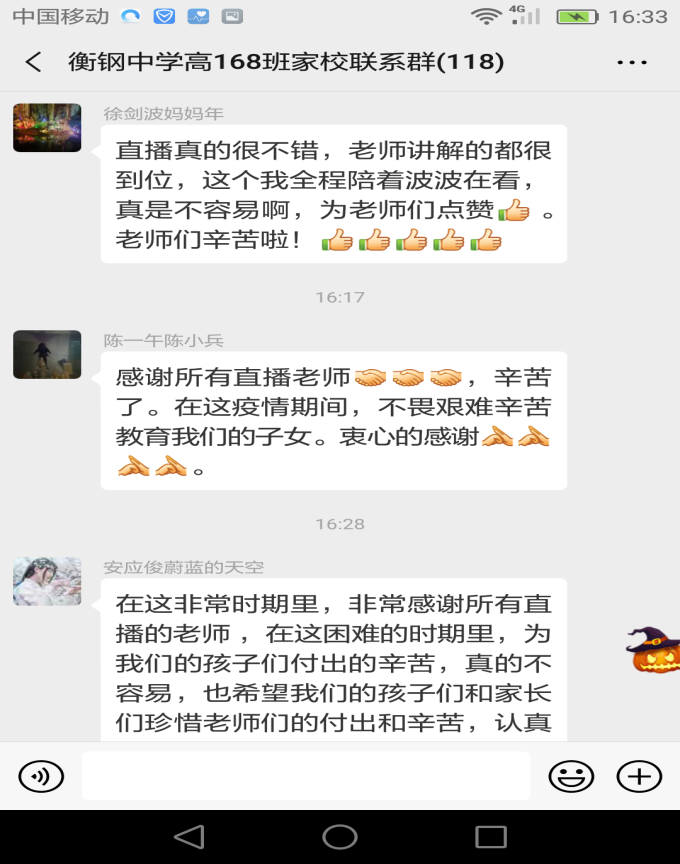Tap the system home button

click(x=340, y=837)
